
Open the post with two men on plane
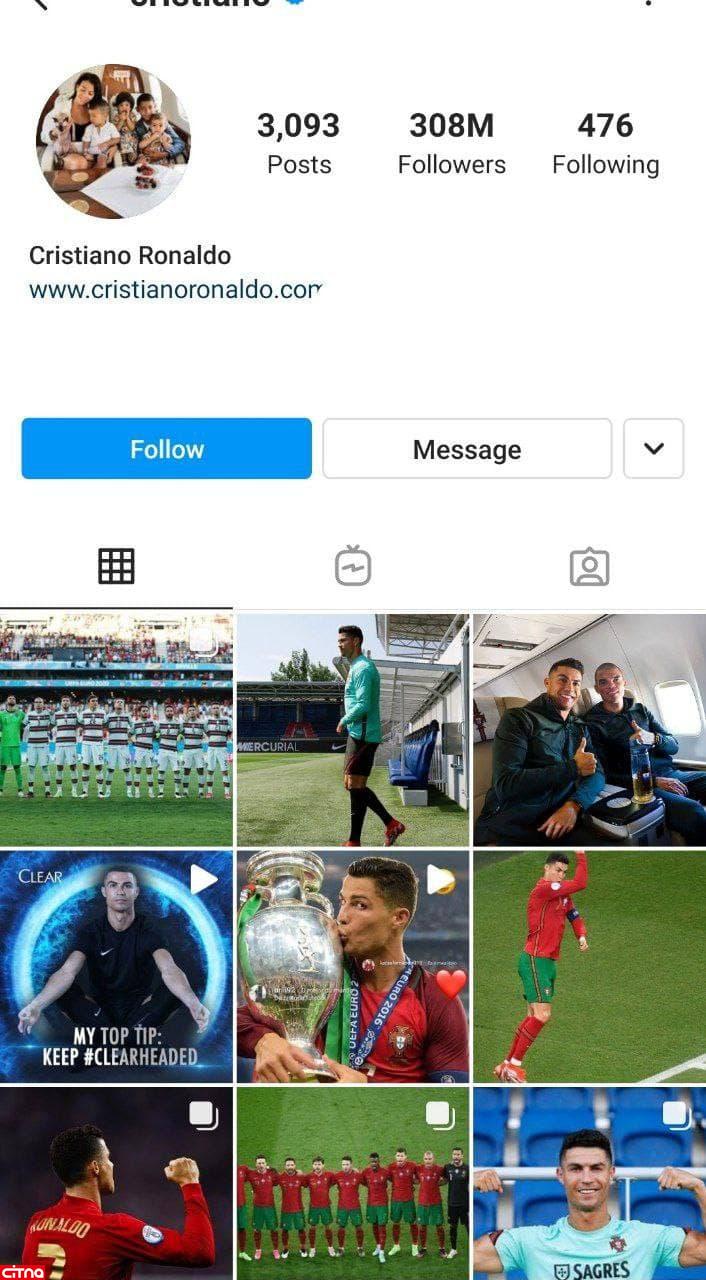tap(589, 730)
